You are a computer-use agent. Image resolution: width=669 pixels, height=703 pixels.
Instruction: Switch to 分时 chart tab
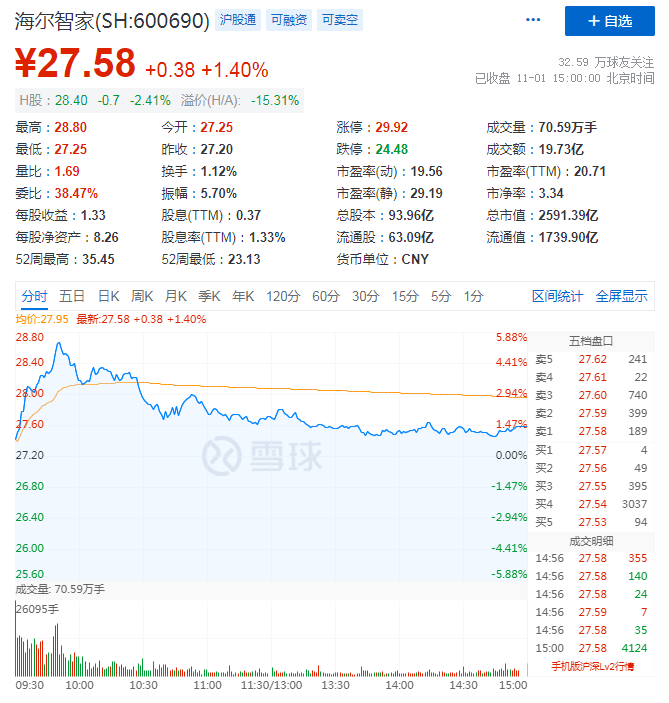click(34, 296)
